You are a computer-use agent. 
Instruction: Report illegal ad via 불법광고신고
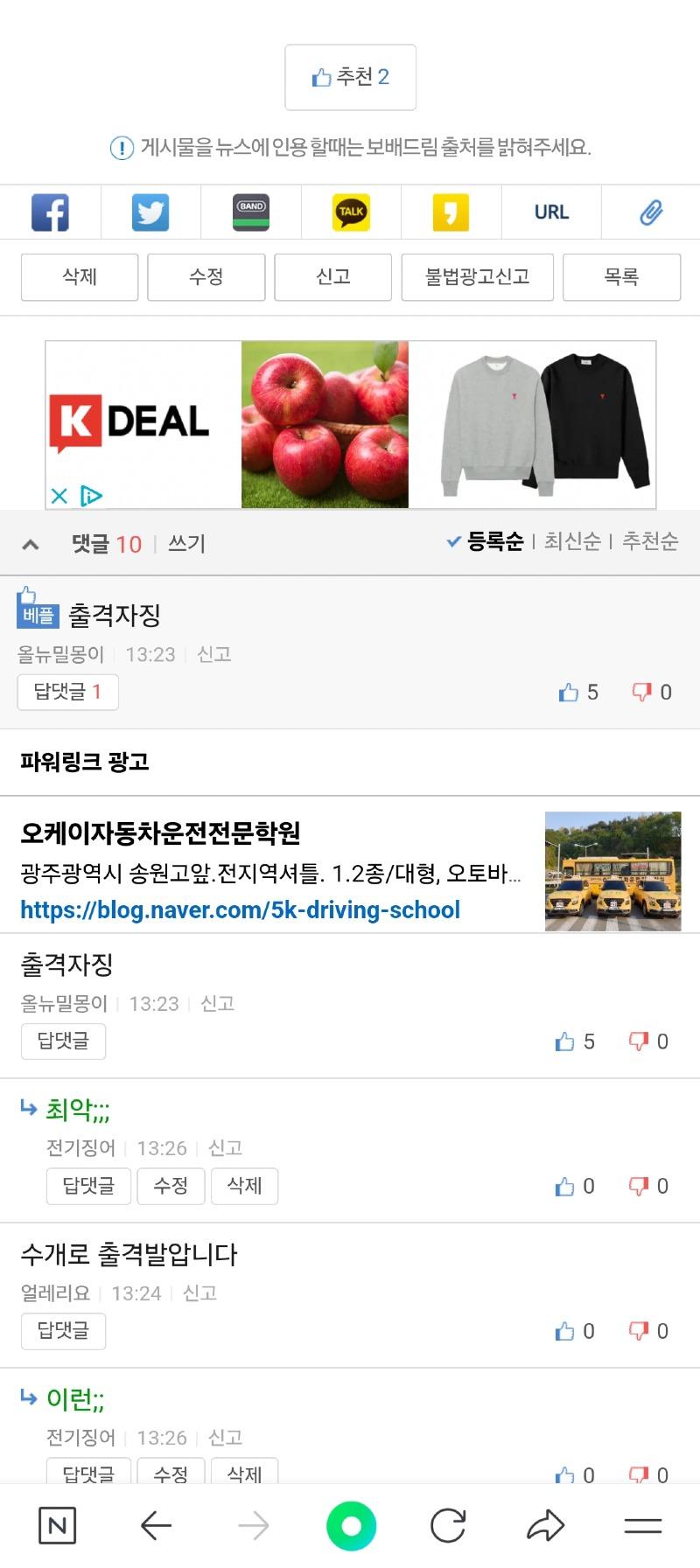tap(477, 277)
